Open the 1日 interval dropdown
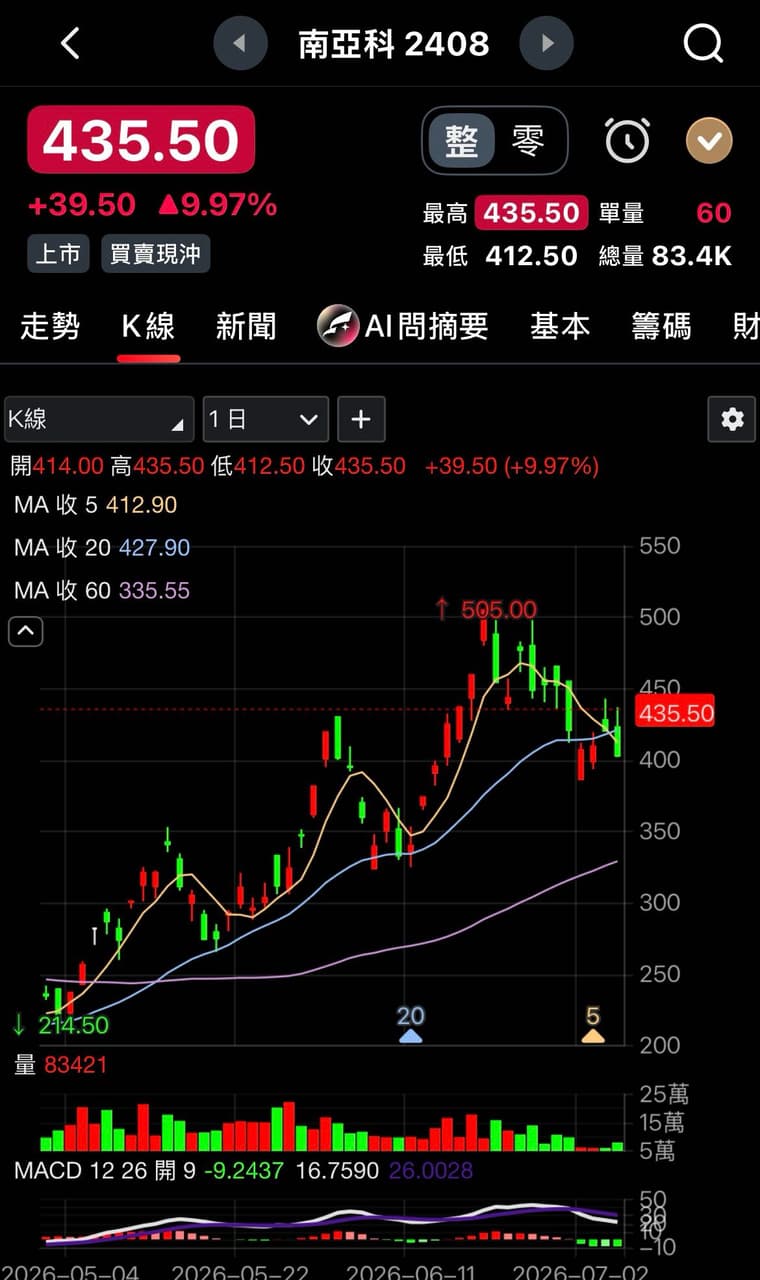The width and height of the screenshot is (760, 1280). coord(265,419)
